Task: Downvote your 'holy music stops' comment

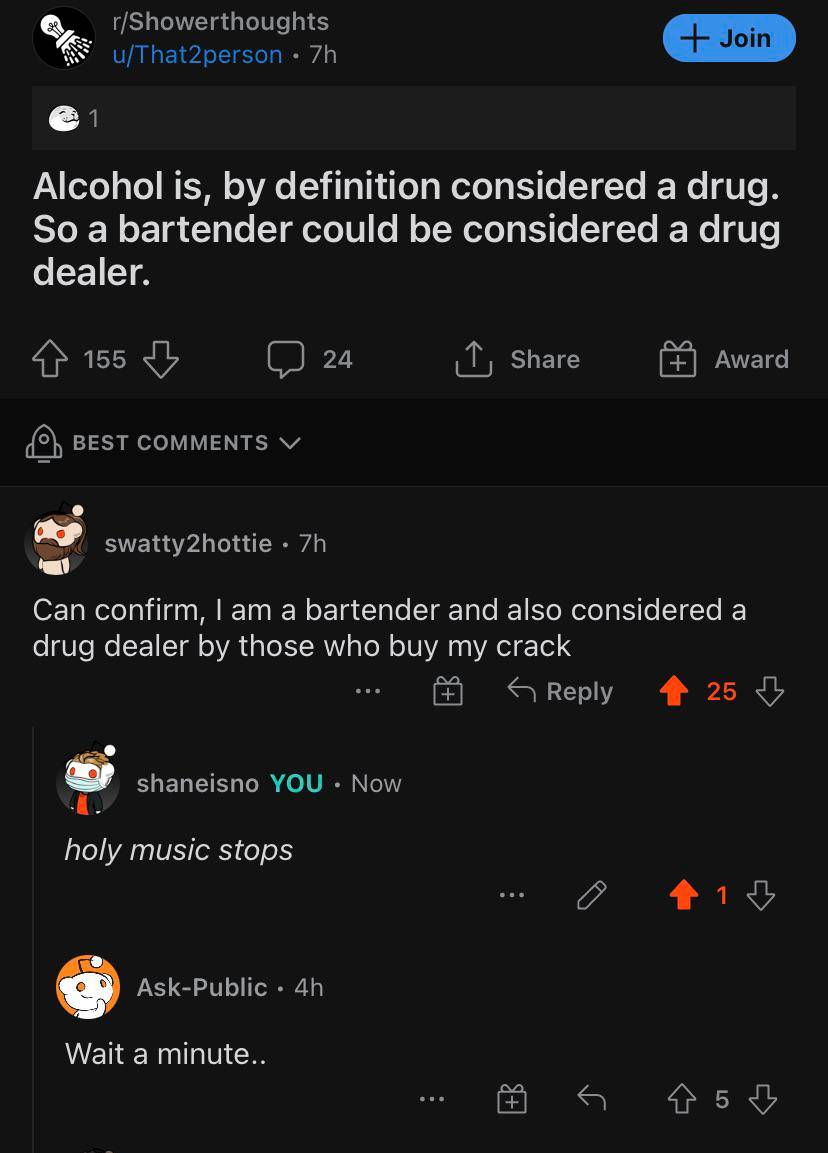Action: [761, 896]
